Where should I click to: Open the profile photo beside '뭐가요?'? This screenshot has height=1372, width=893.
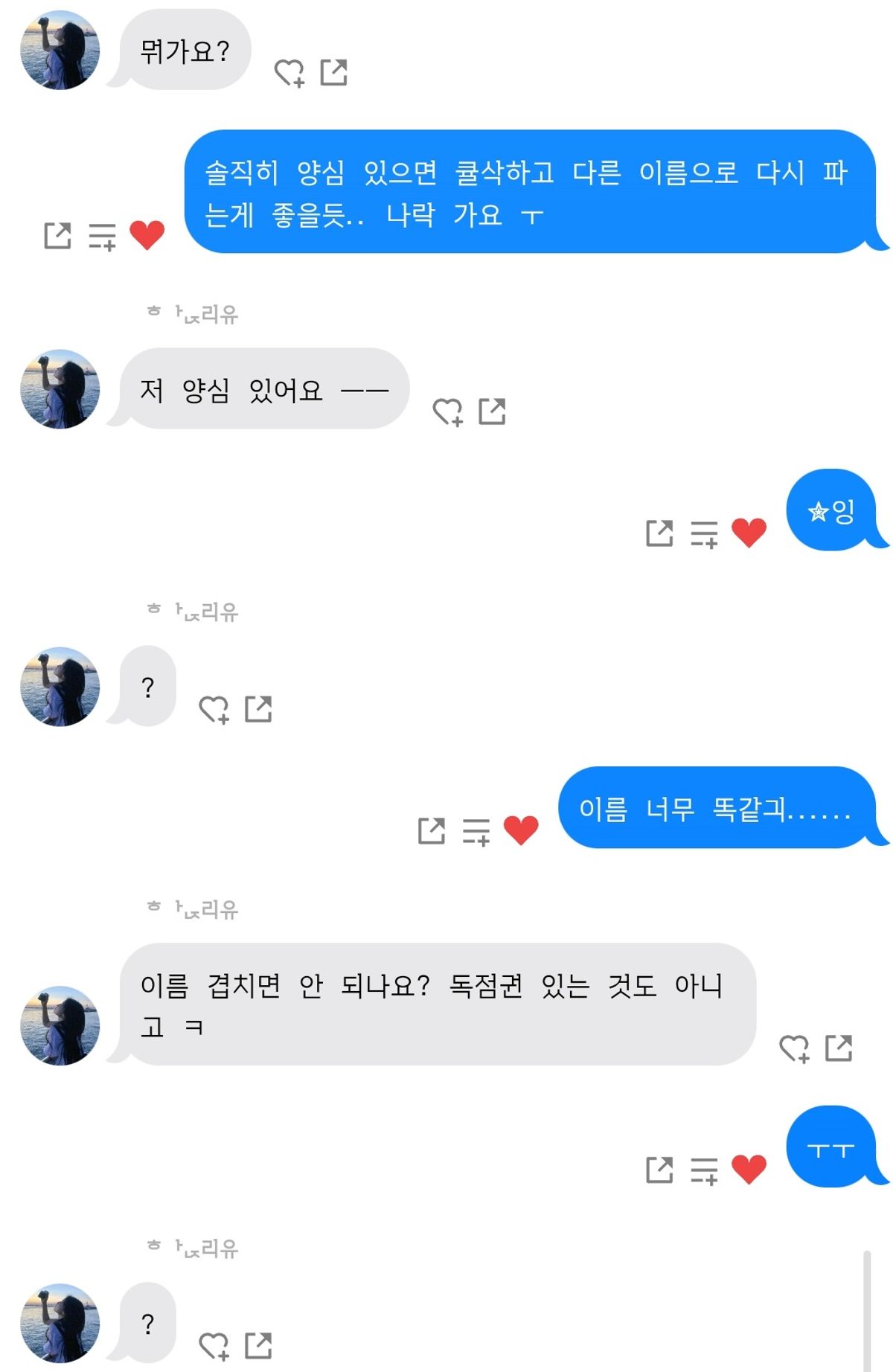(x=60, y=51)
